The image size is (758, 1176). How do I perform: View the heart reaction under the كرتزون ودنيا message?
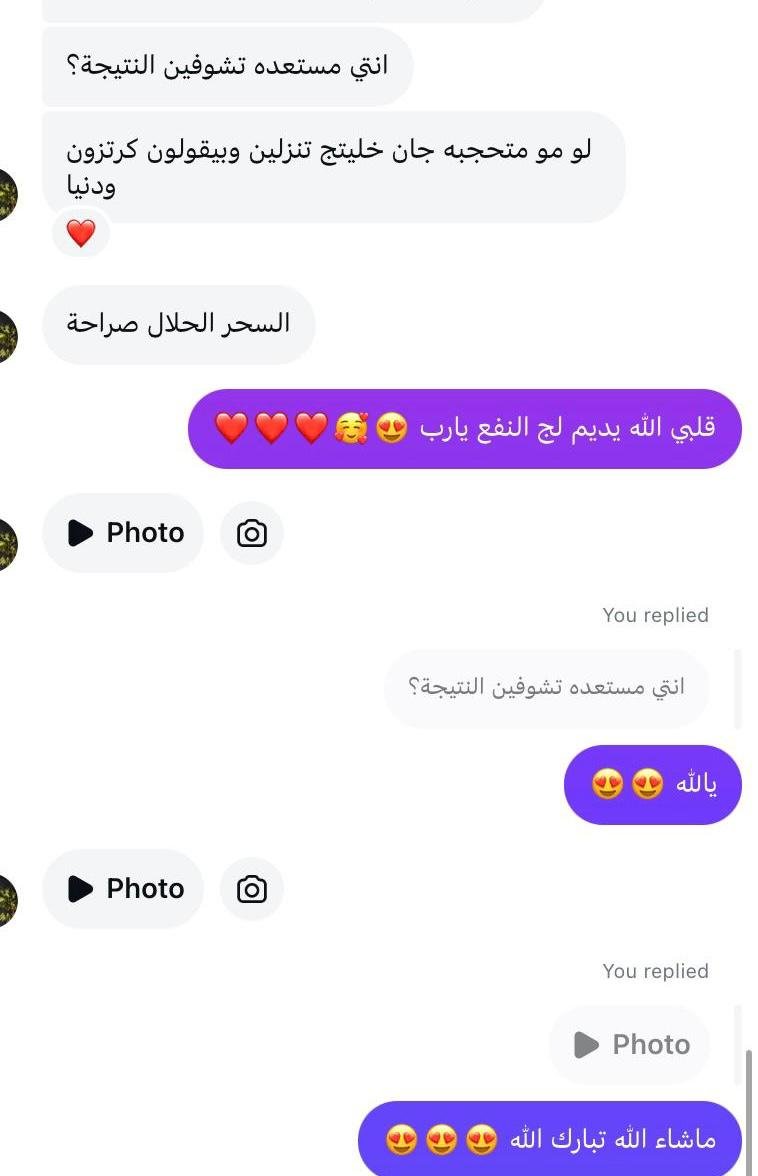tap(80, 233)
